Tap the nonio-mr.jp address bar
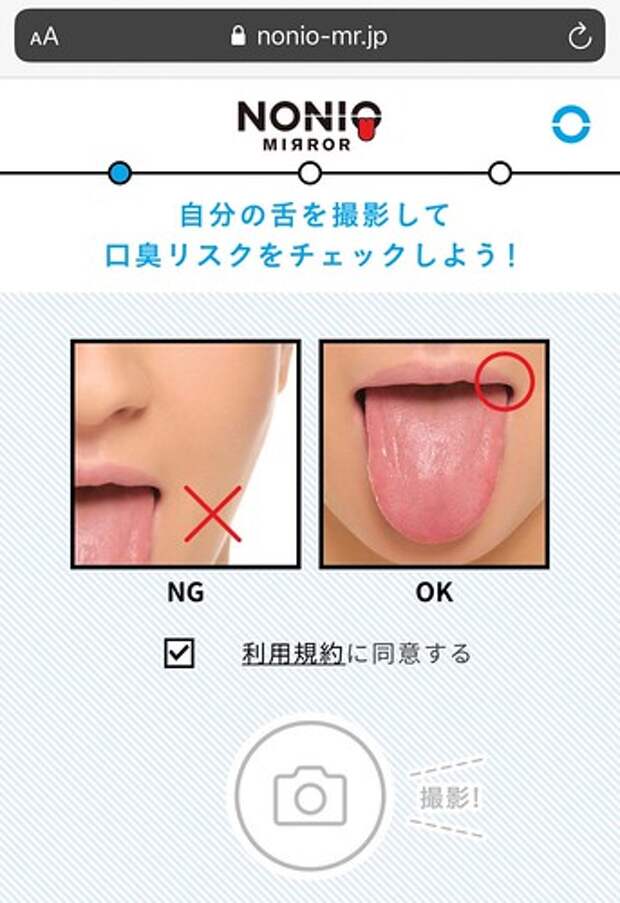The width and height of the screenshot is (620, 903). click(x=310, y=37)
